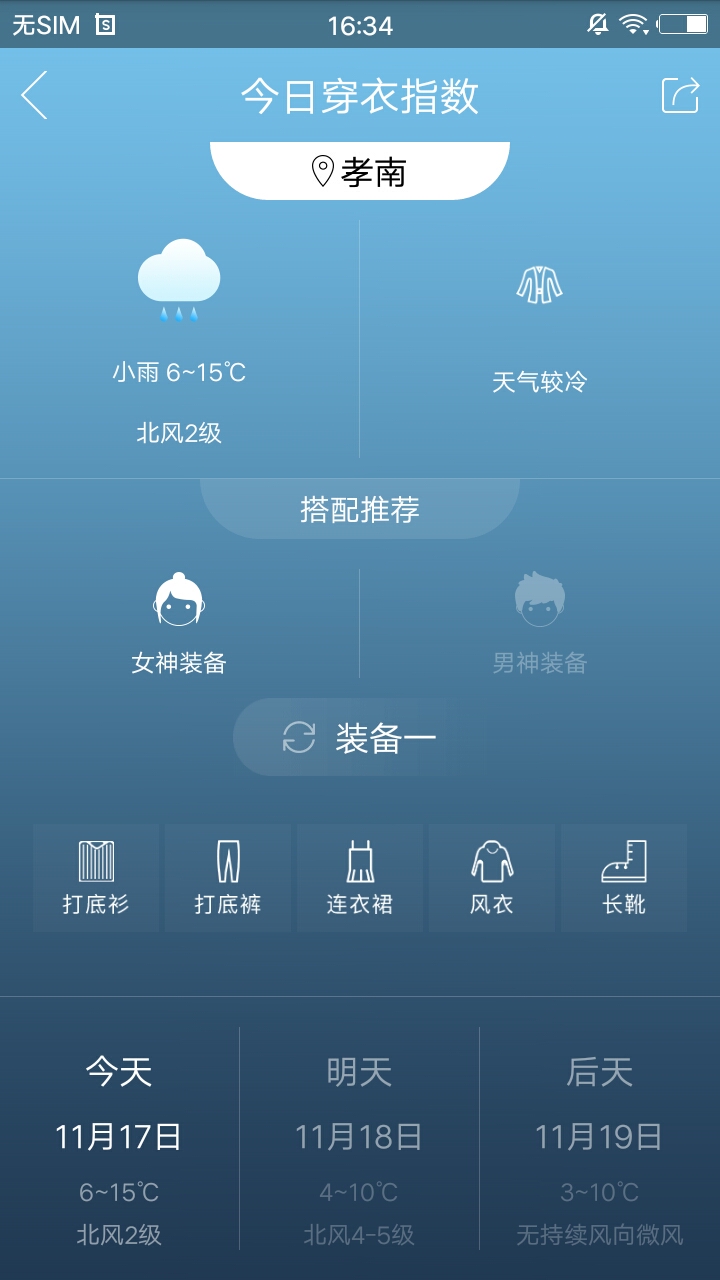The image size is (720, 1280).
Task: Open the 打底衫 clothing item
Action: [x=96, y=878]
